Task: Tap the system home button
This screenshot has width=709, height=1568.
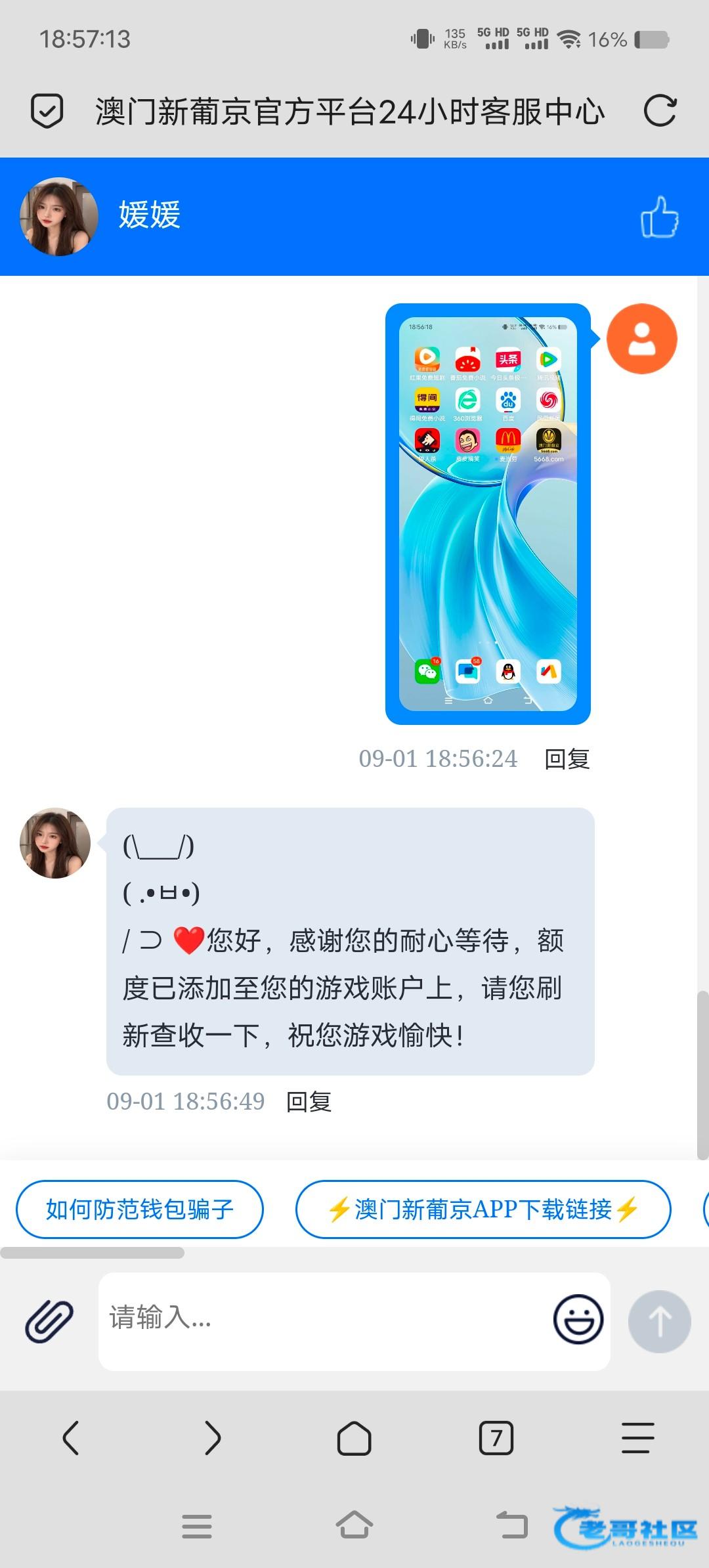Action: click(x=354, y=1525)
